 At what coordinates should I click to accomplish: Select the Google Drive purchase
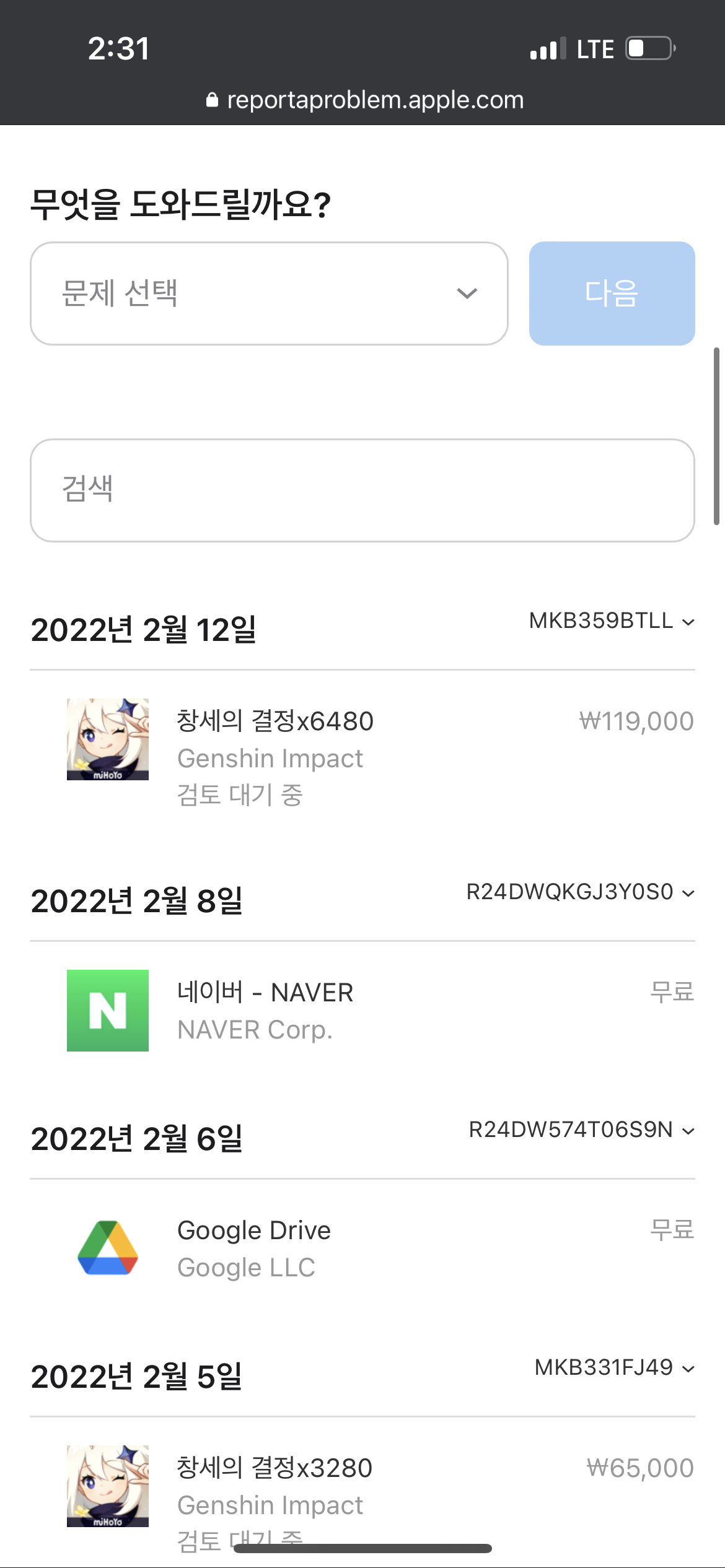(254, 1231)
